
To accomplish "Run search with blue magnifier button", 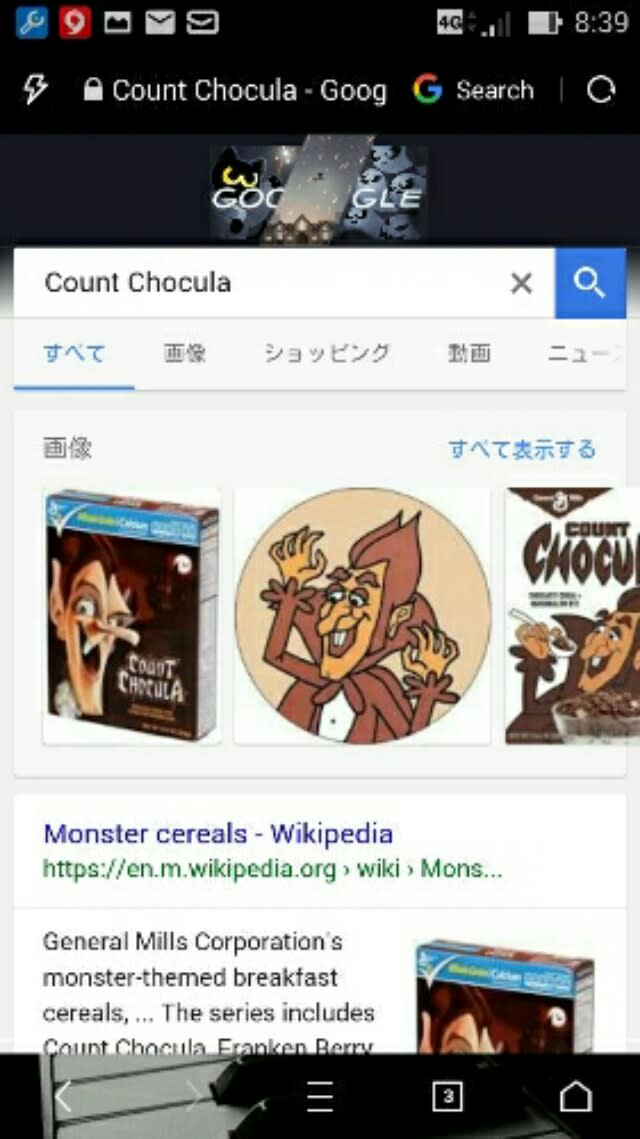I will pos(590,284).
